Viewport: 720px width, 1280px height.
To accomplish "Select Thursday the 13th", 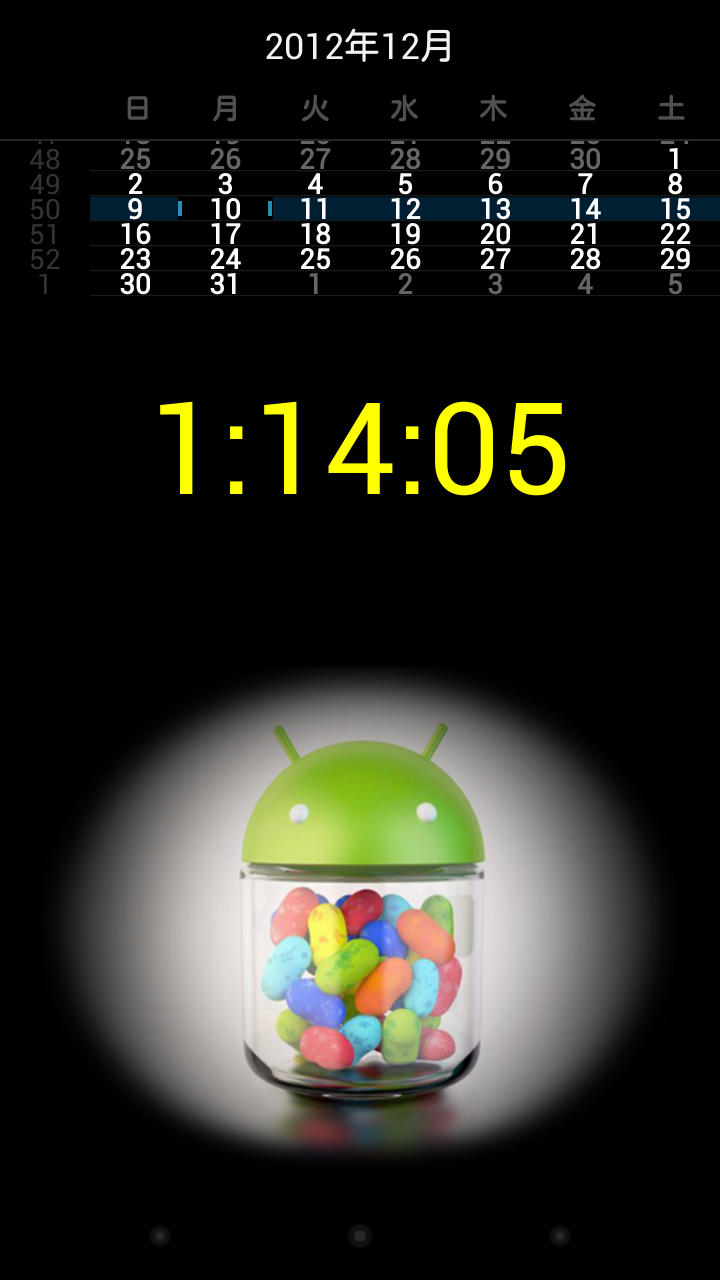I will tap(495, 209).
